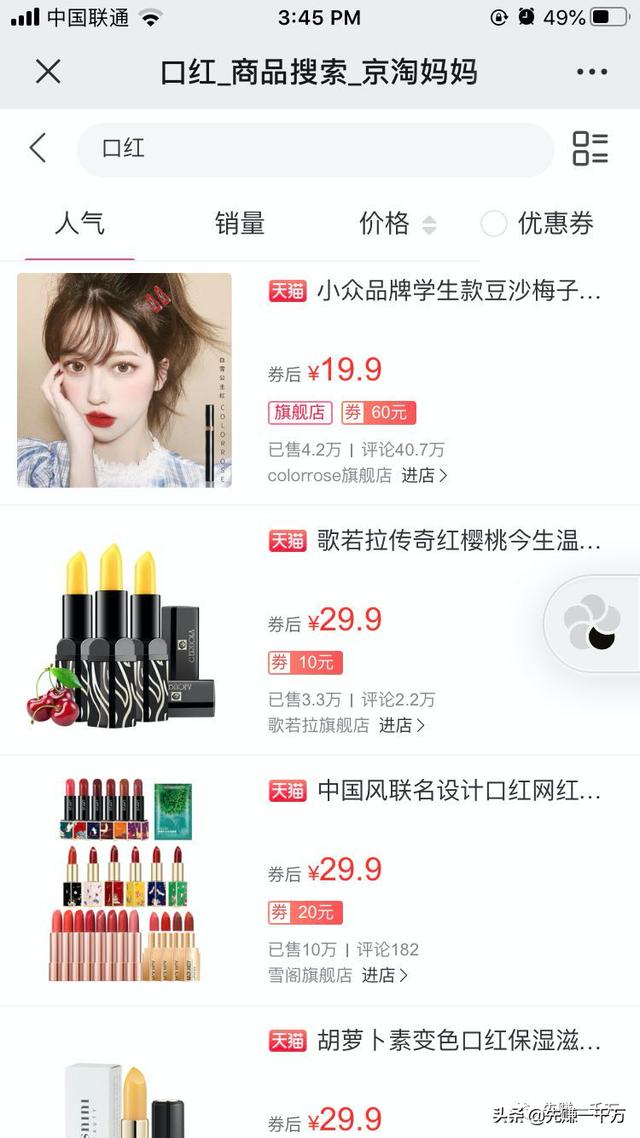Open the three-dot overflow menu
The height and width of the screenshot is (1138, 640).
tap(591, 72)
